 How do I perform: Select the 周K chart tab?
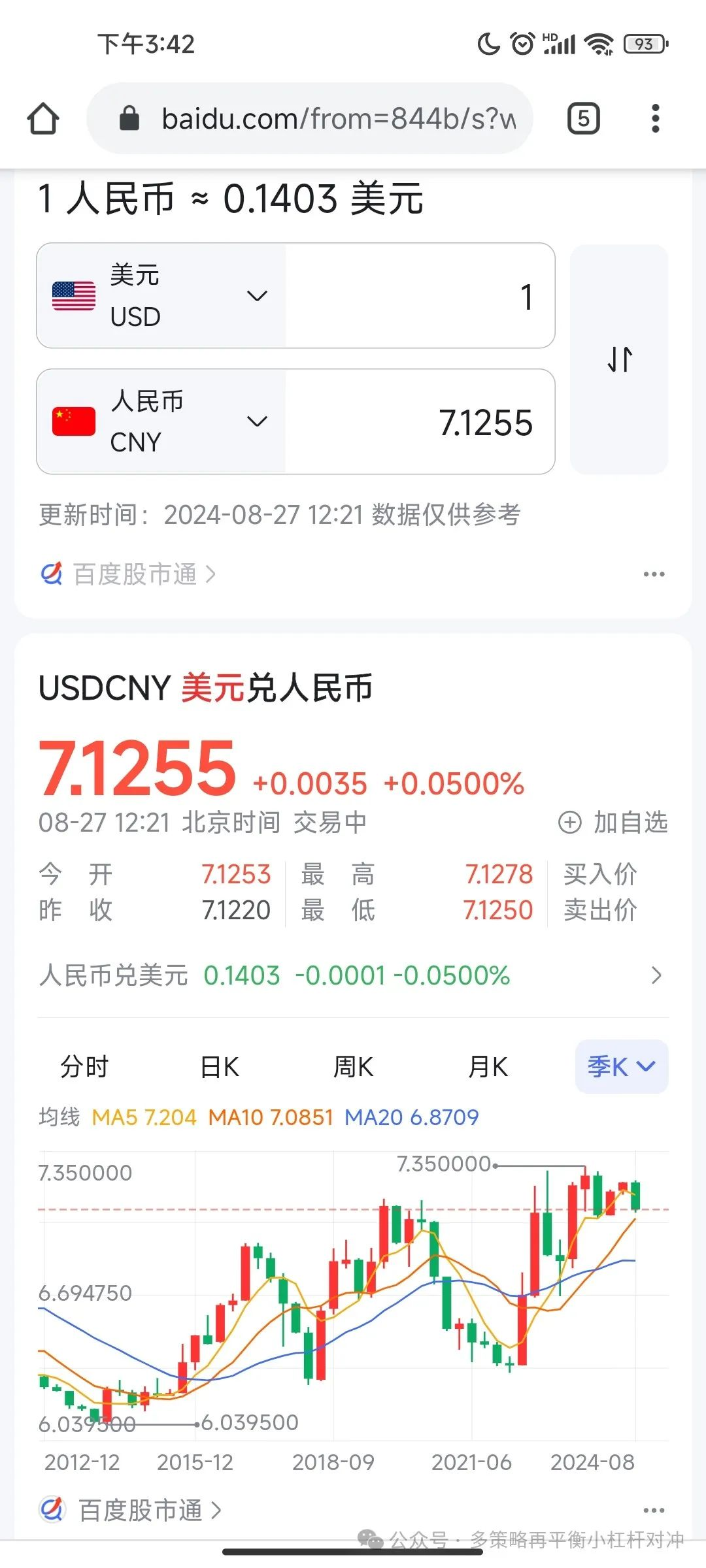coord(354,1067)
